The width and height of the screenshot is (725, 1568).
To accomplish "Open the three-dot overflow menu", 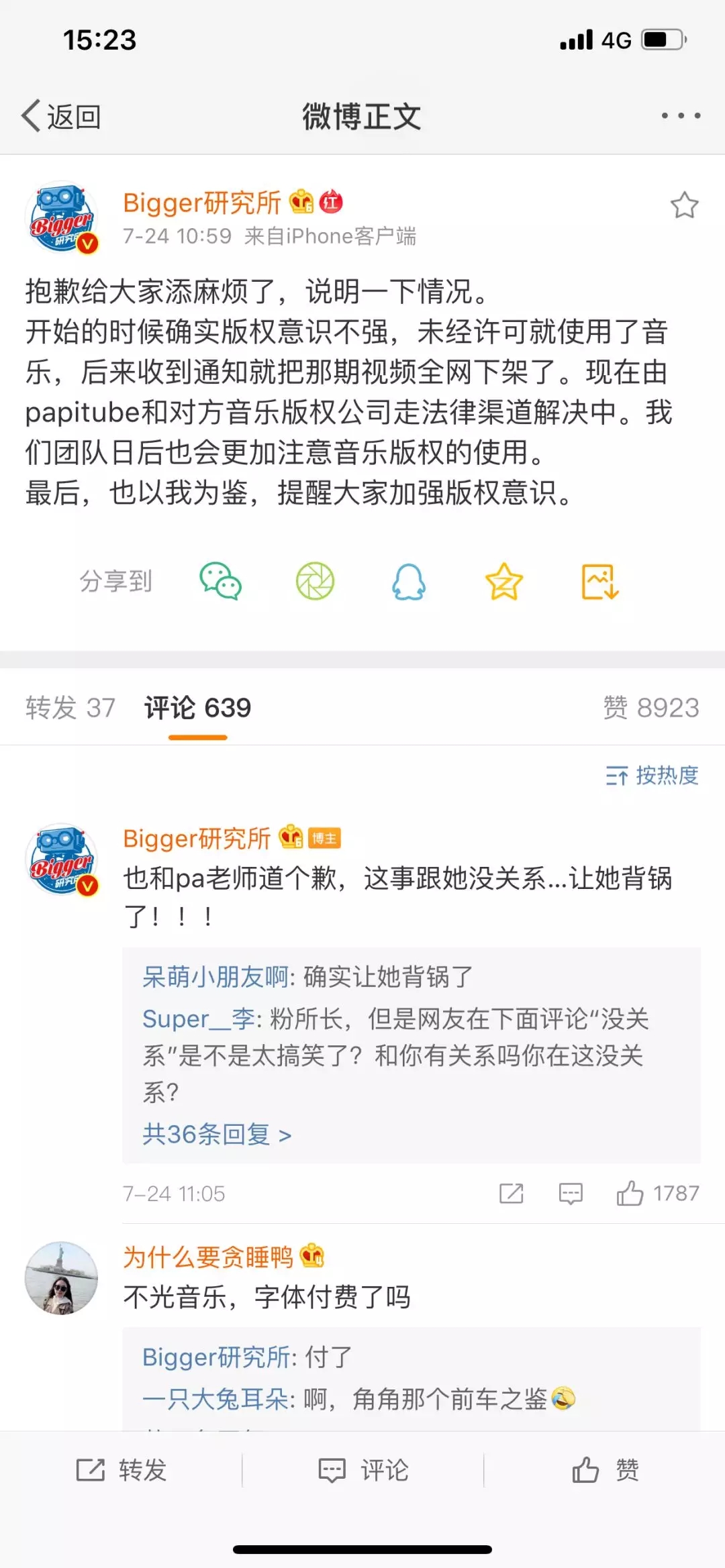I will pyautogui.click(x=681, y=116).
